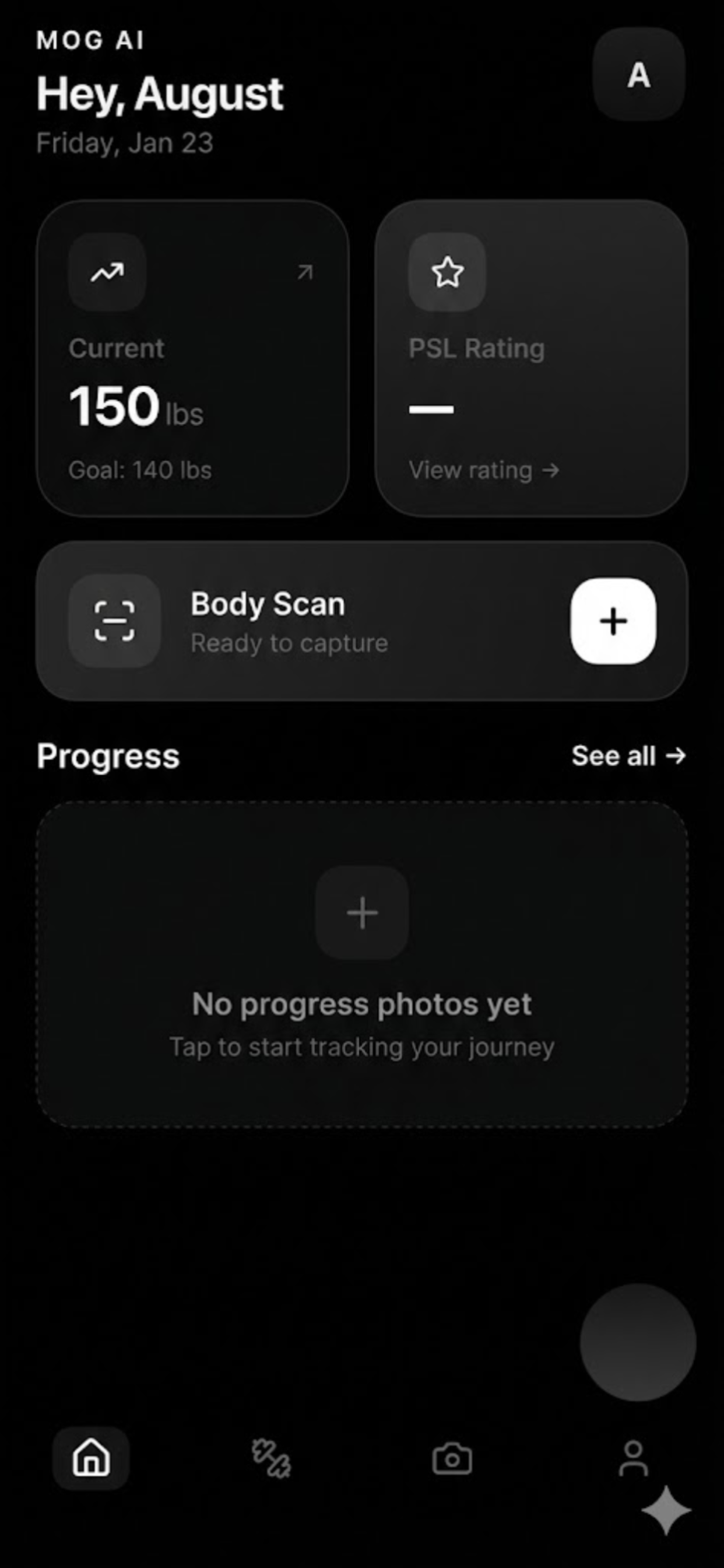The height and width of the screenshot is (1568, 724).
Task: Open the camera tab in the bottom navigation
Action: coord(452,1458)
